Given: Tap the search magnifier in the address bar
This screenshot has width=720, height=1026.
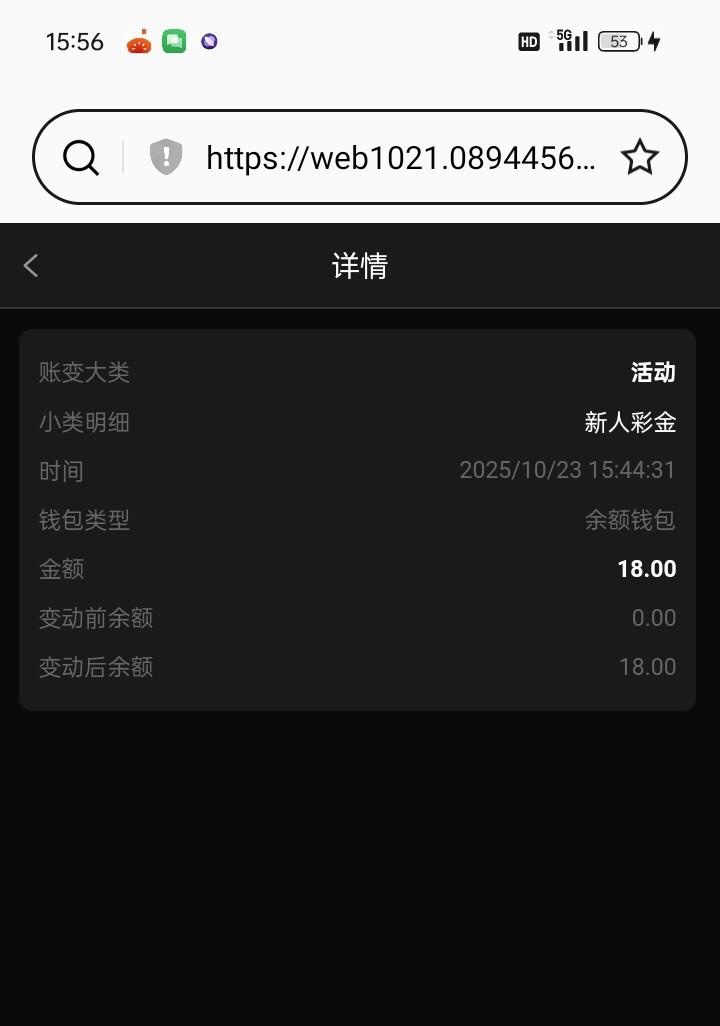Looking at the screenshot, I should [x=81, y=157].
